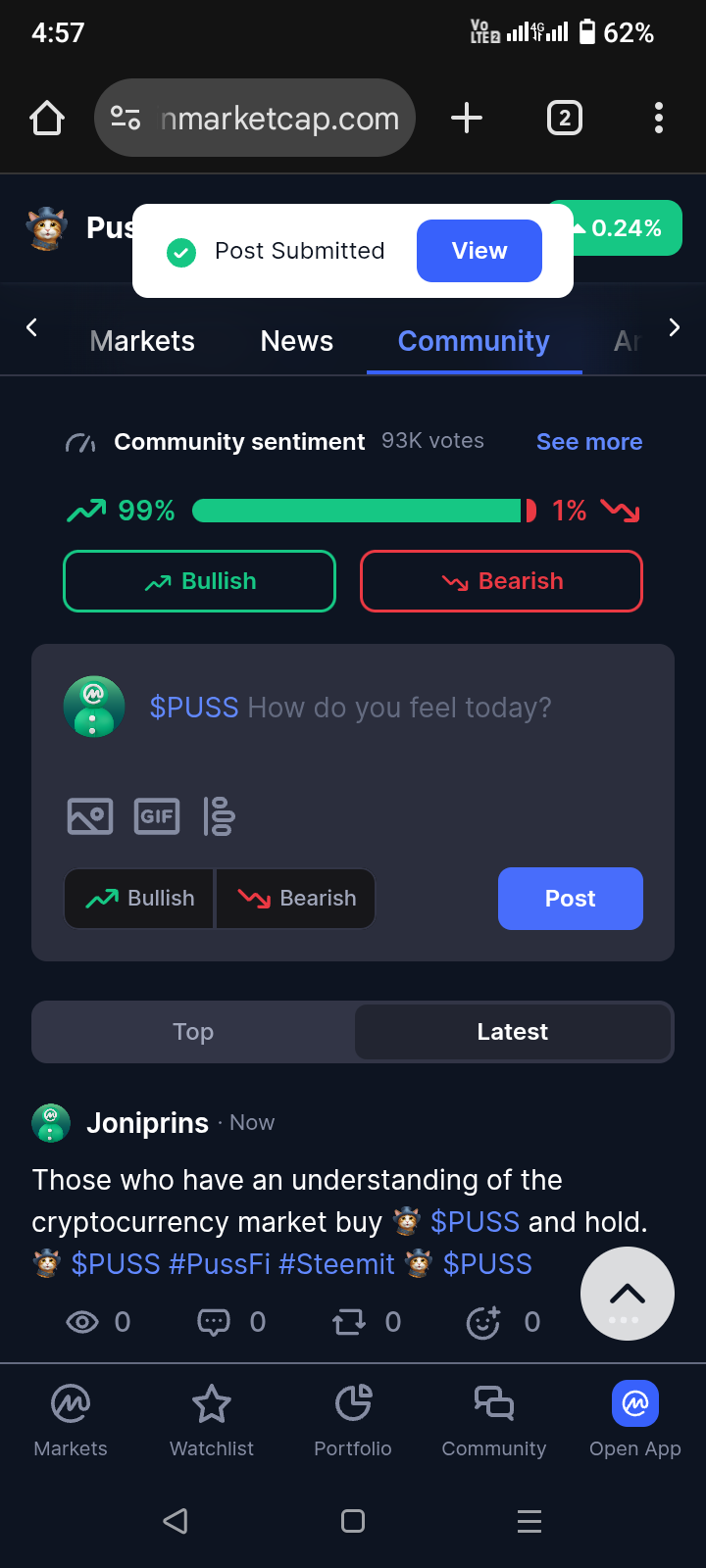The image size is (706, 1568).
Task: Tap View on the Post Submitted toast
Action: 479,251
